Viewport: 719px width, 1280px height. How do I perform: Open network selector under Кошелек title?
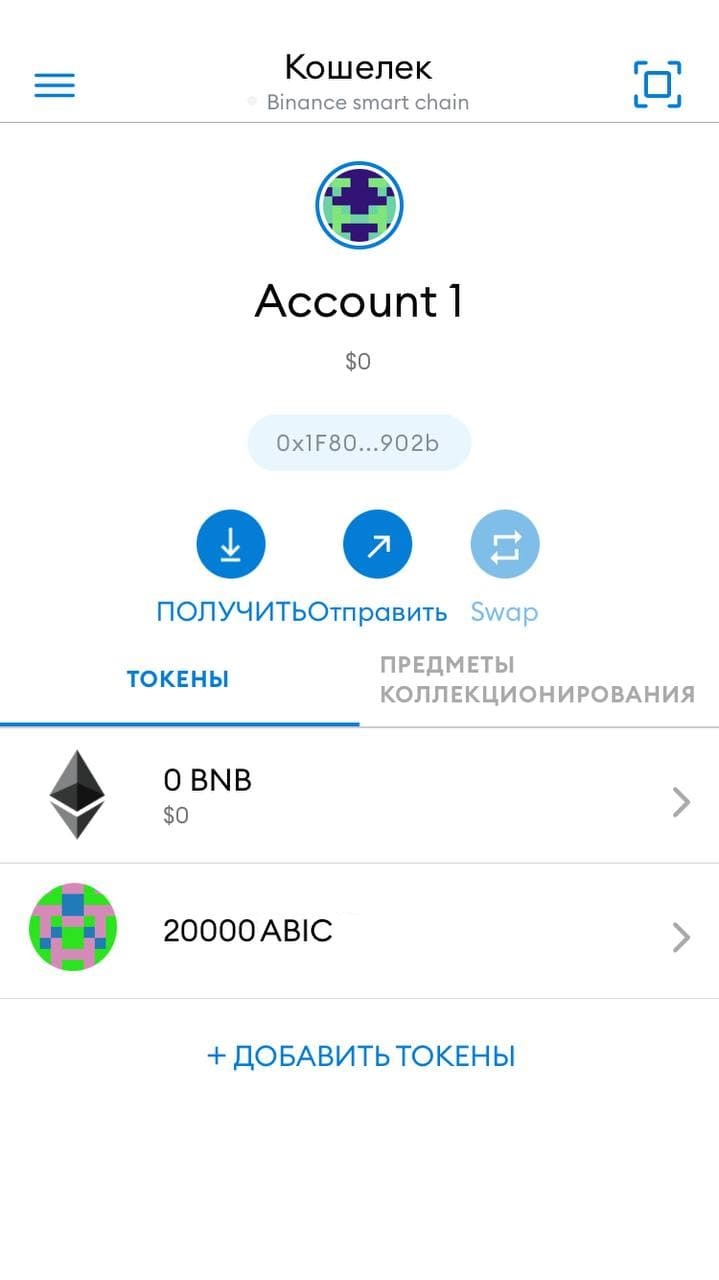pyautogui.click(x=359, y=102)
